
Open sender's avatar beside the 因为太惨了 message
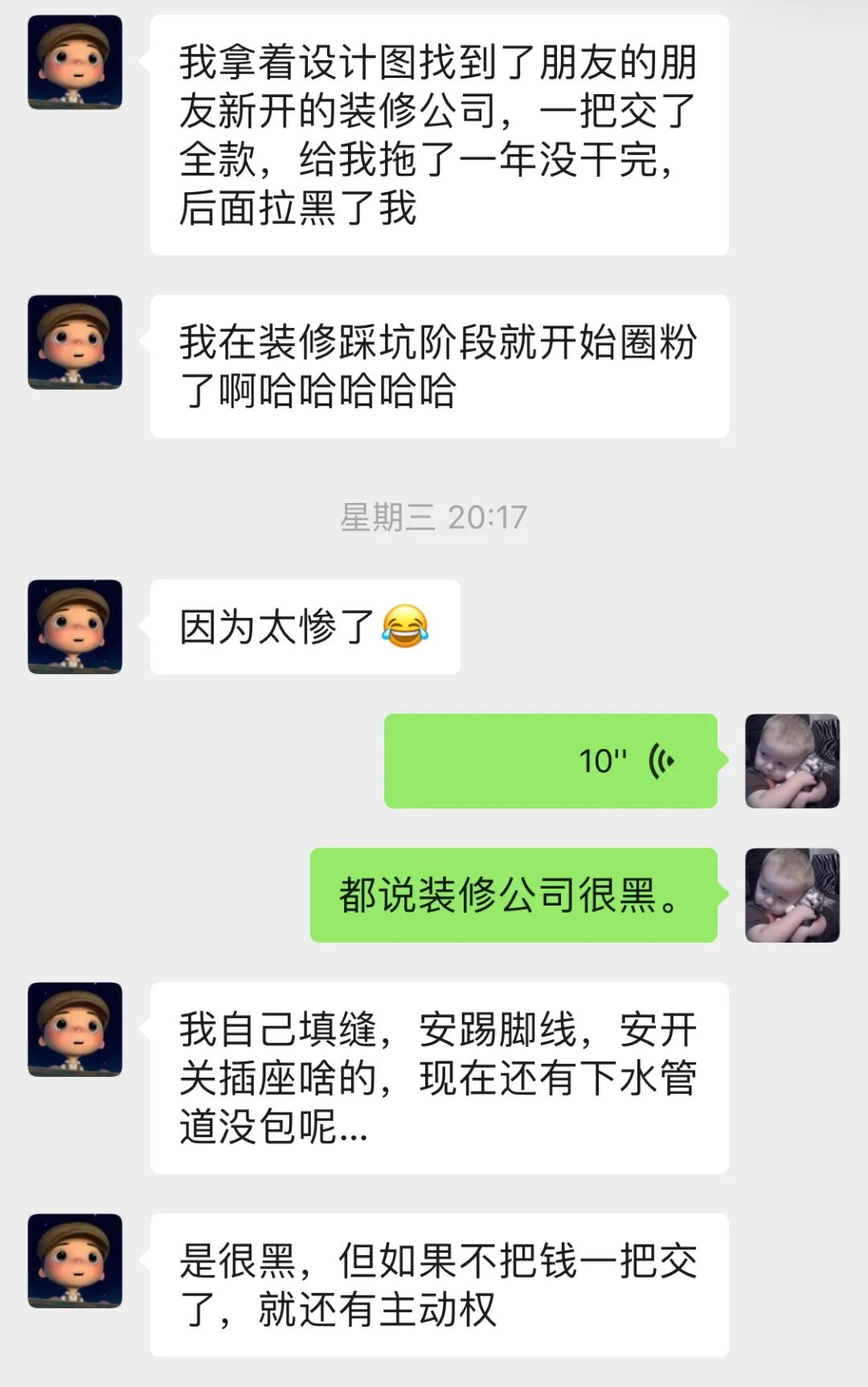coord(75,627)
